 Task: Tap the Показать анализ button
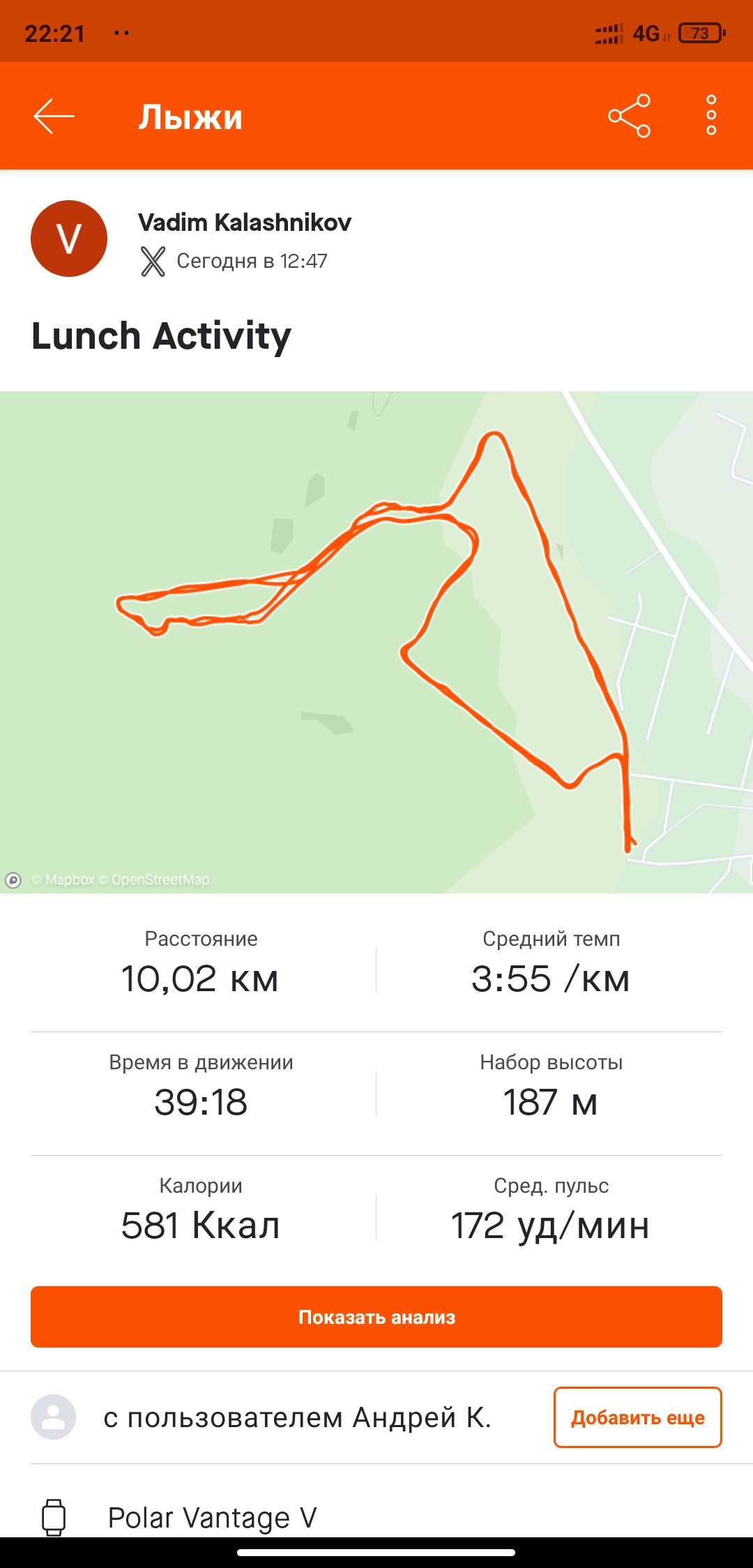point(376,1317)
